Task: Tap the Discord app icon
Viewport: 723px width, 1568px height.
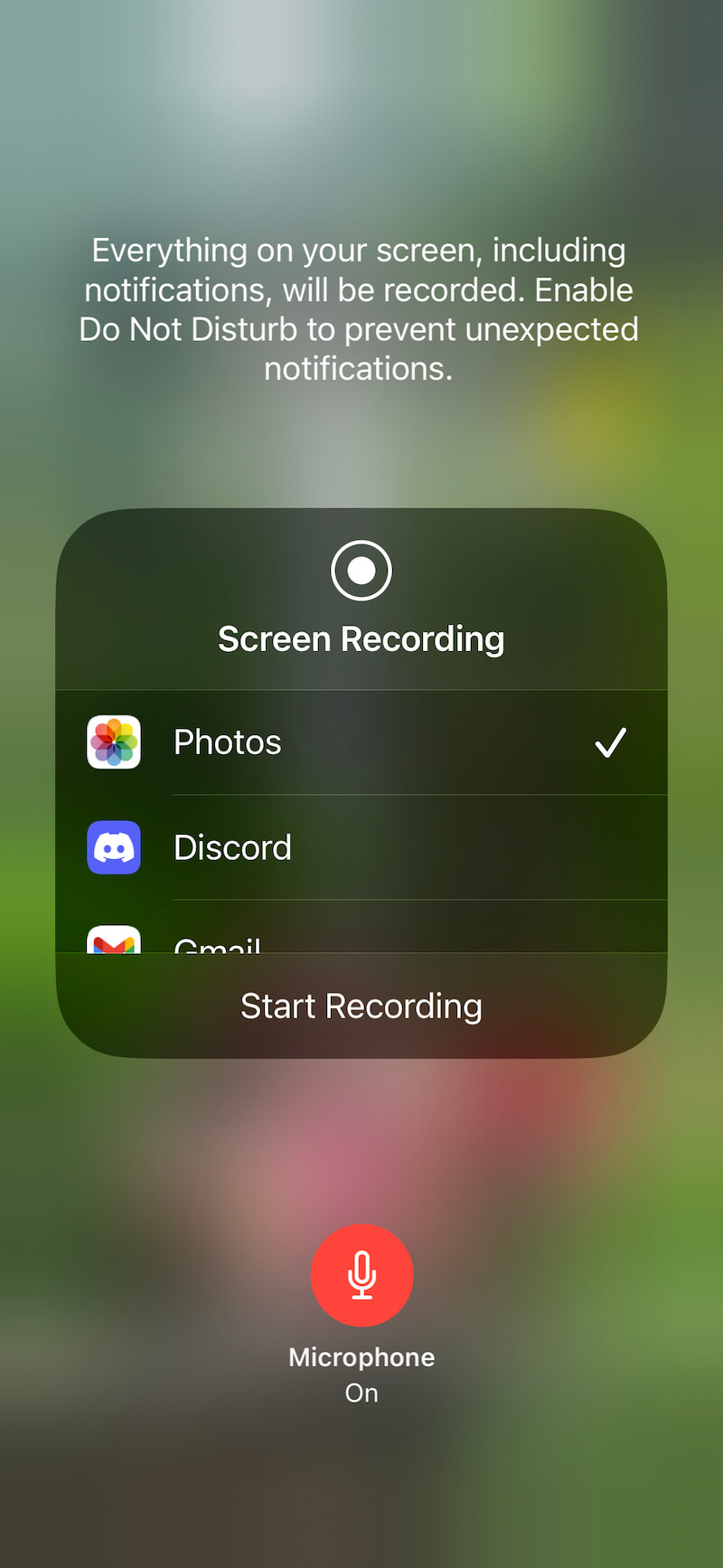Action: [113, 847]
